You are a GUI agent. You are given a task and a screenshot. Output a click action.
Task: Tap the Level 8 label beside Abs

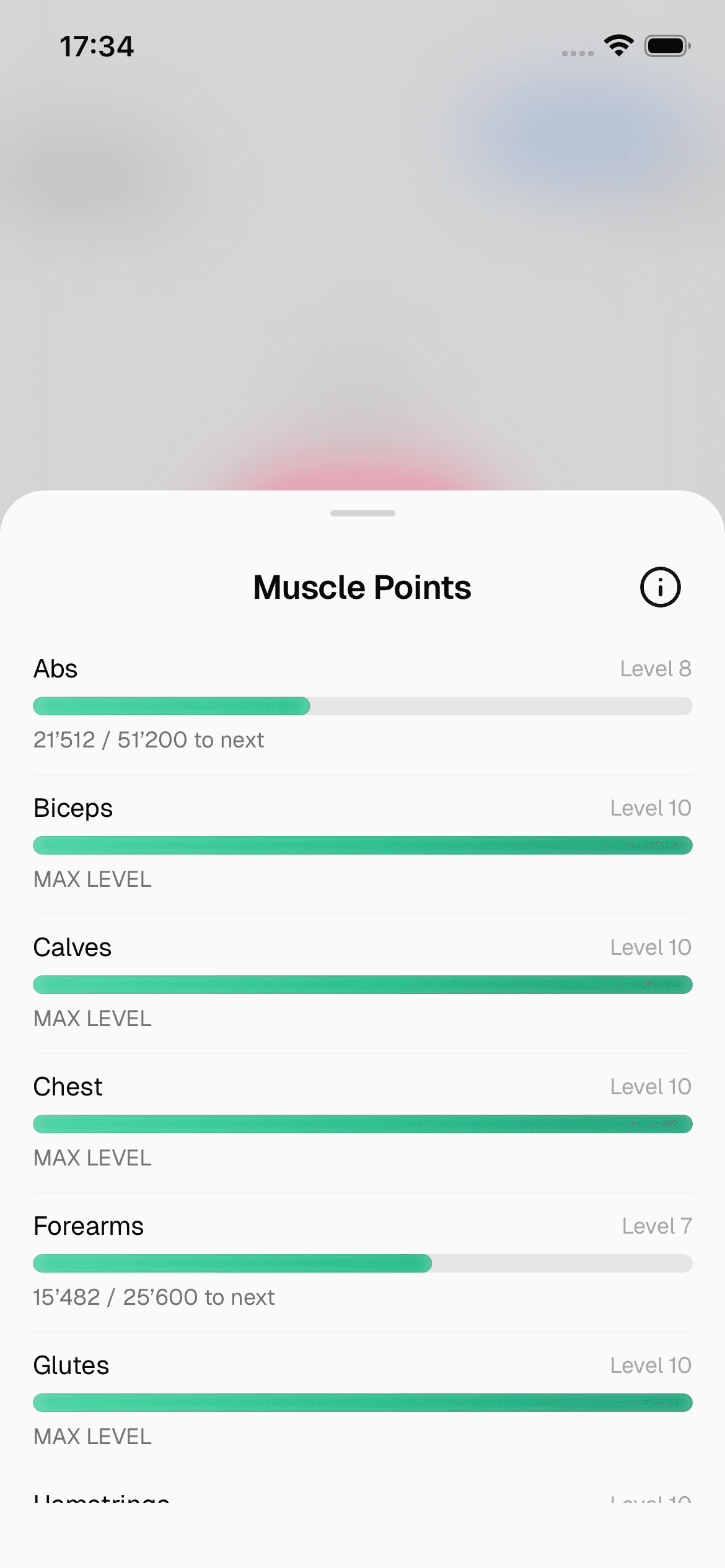coord(656,669)
